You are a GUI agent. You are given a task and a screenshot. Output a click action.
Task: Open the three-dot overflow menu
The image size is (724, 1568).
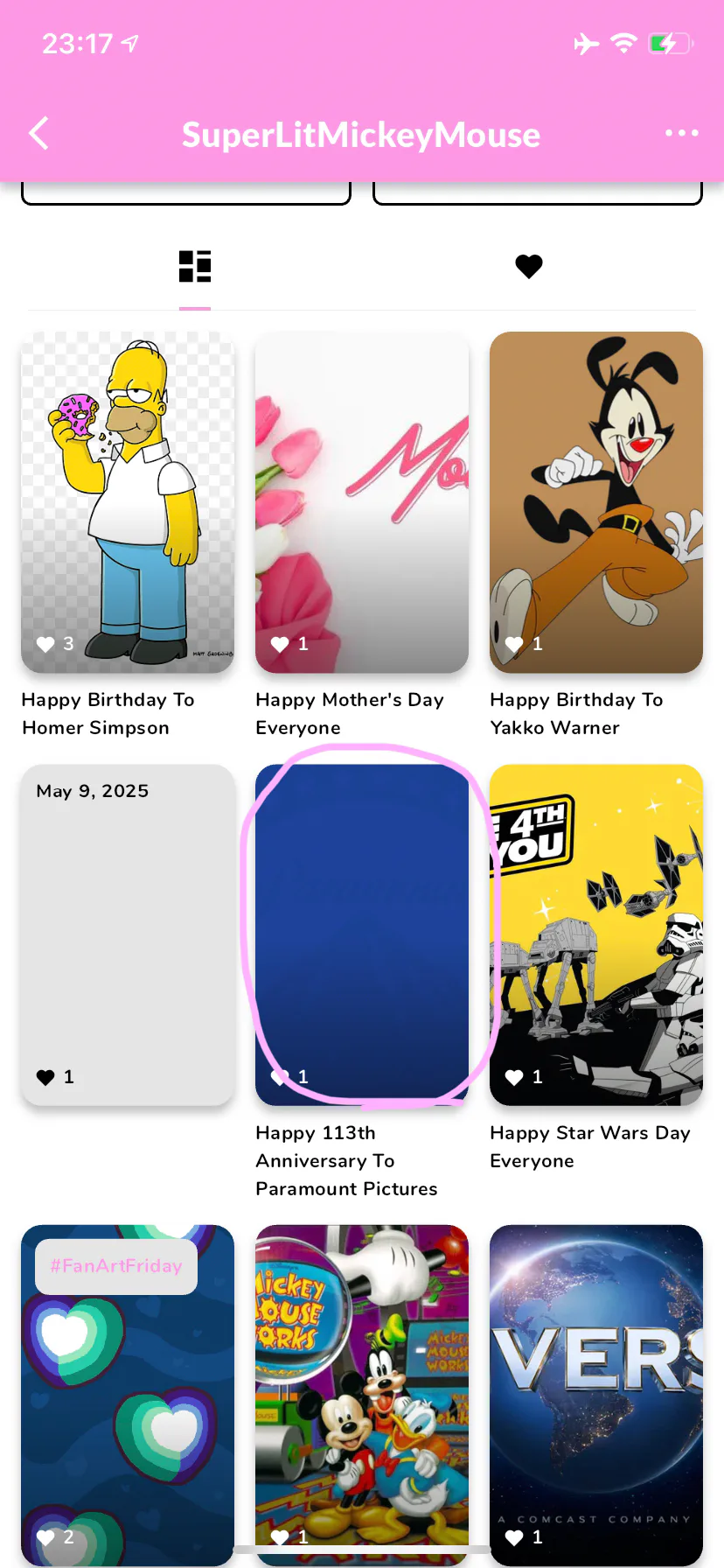click(x=681, y=133)
